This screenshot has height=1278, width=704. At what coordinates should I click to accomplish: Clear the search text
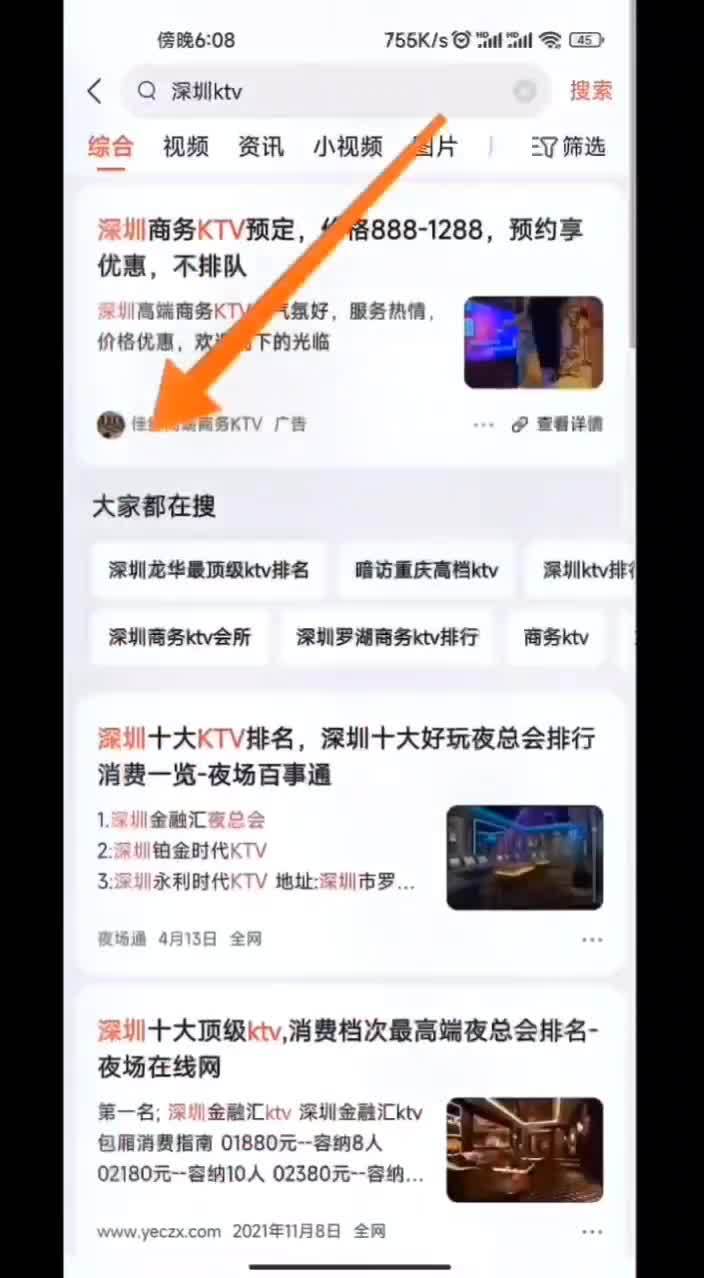point(525,92)
